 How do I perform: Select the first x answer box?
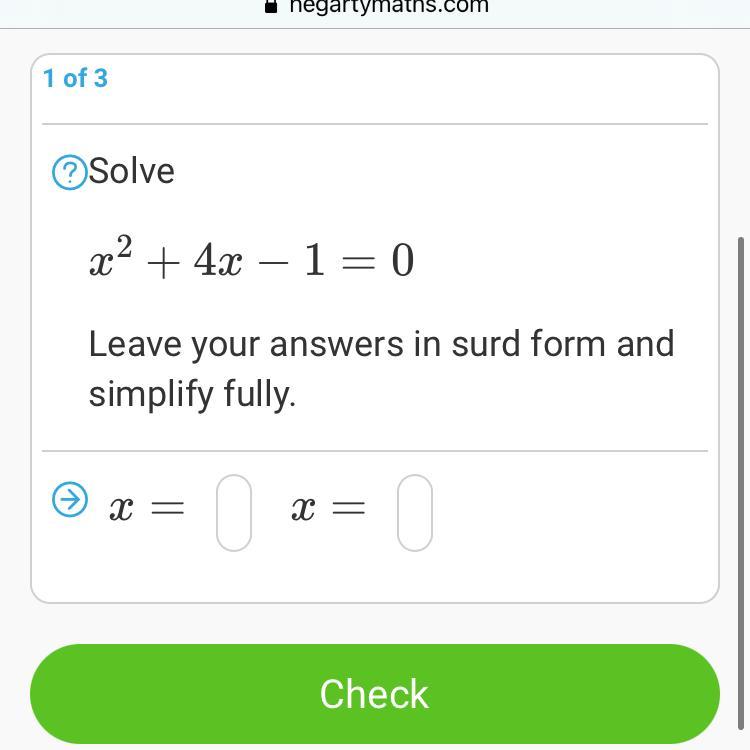point(234,513)
